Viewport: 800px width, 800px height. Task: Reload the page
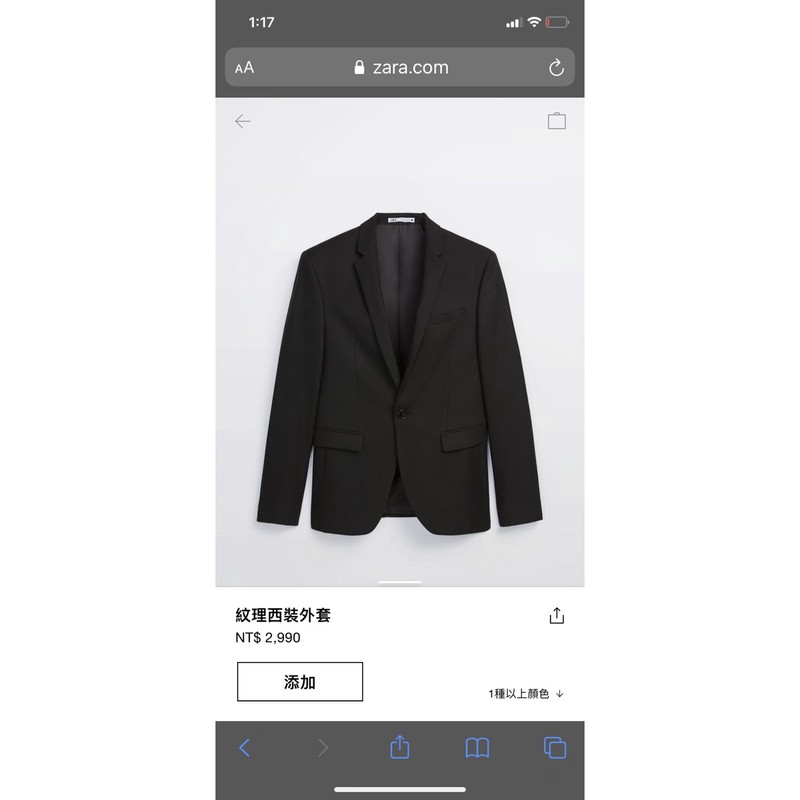point(557,68)
